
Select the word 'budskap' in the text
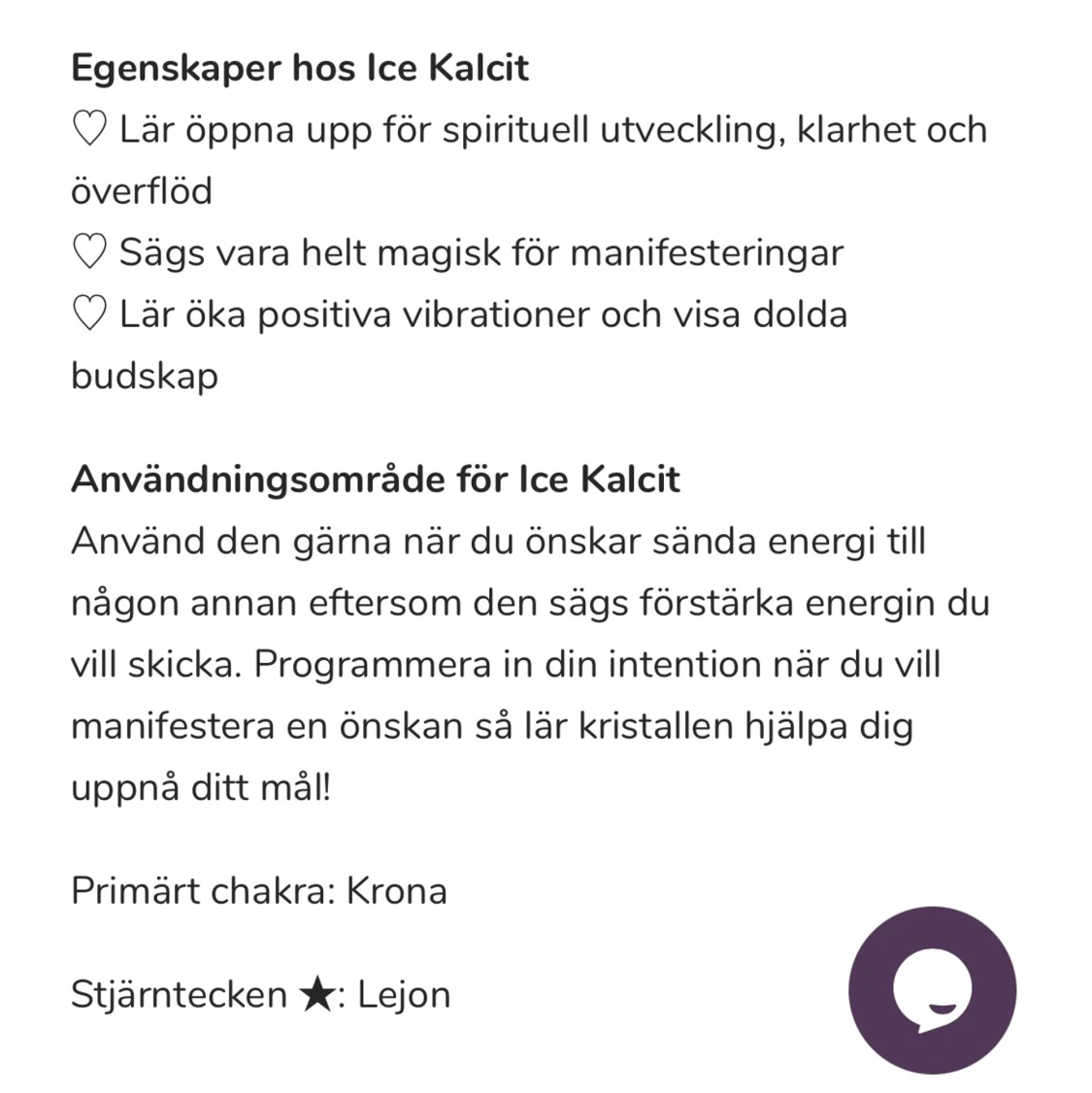coord(144,376)
